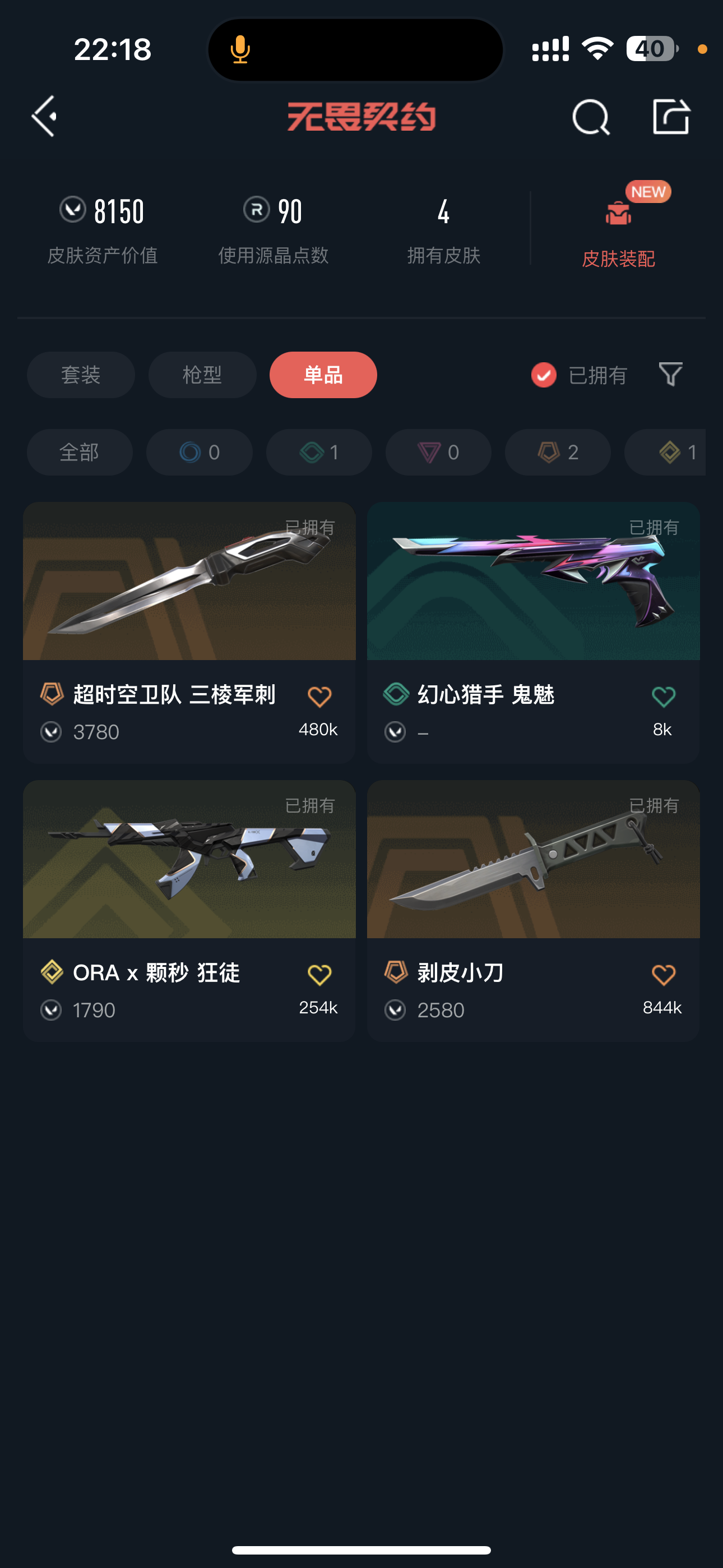
Task: Switch to the 套装 tab
Action: tap(81, 375)
